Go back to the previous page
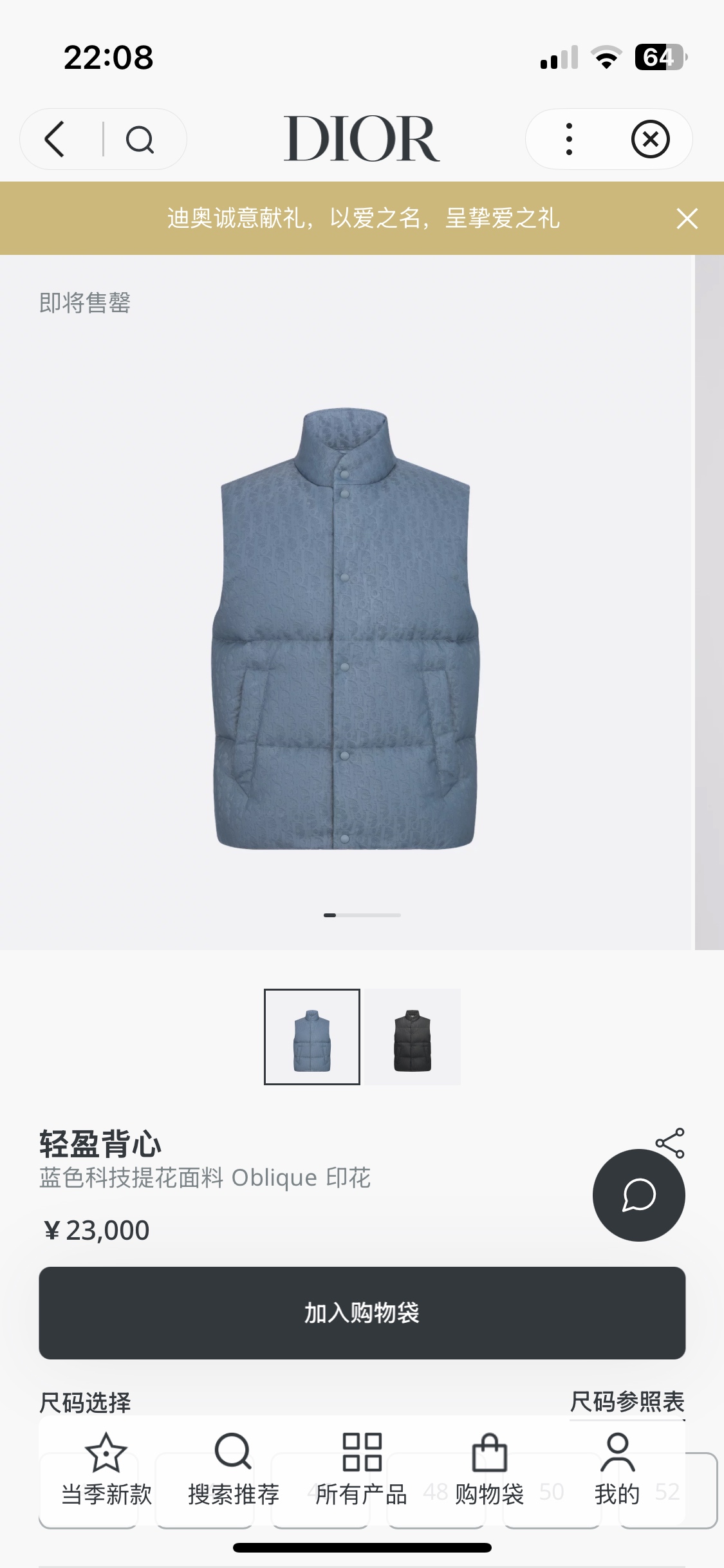 tap(55, 139)
